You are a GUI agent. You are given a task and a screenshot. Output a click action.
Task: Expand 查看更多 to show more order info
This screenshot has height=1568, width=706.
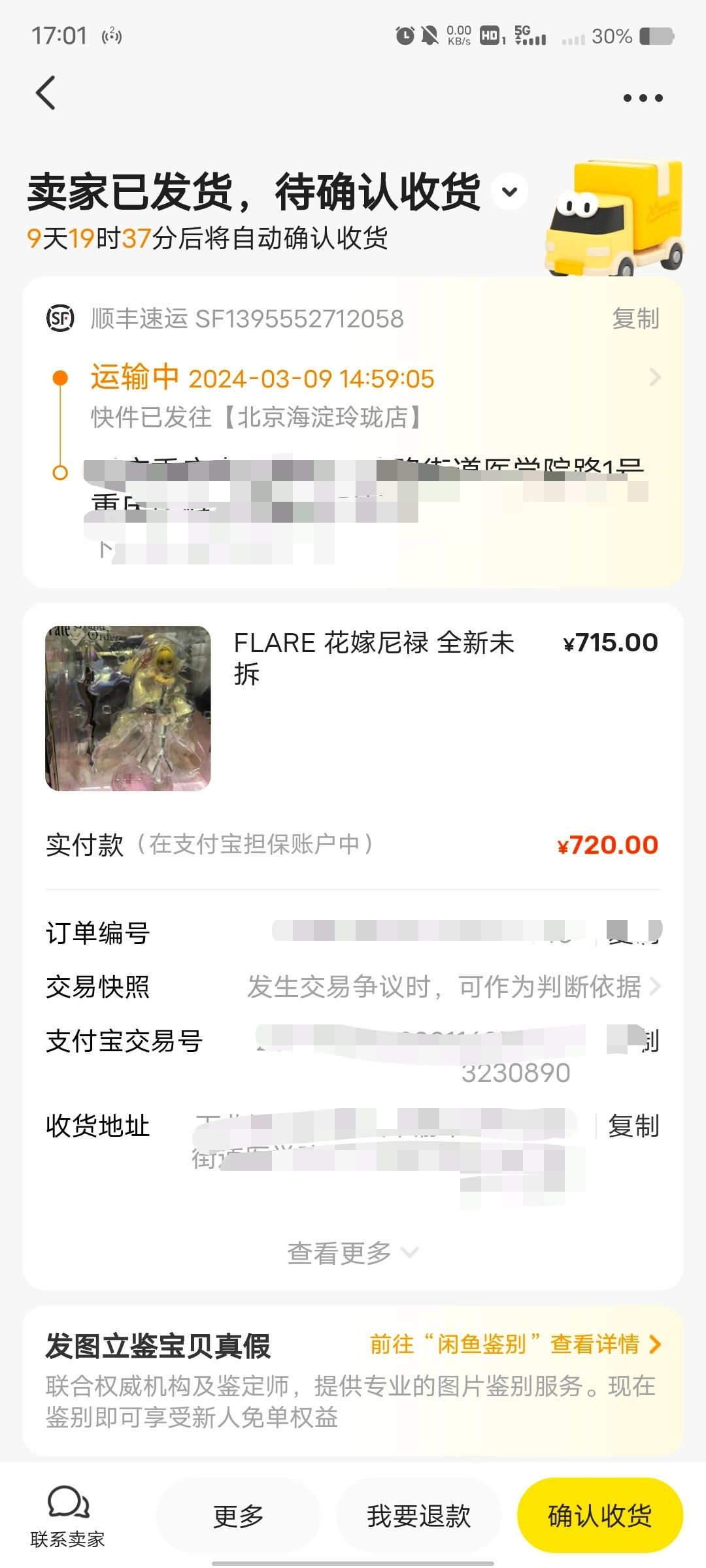[x=352, y=1252]
